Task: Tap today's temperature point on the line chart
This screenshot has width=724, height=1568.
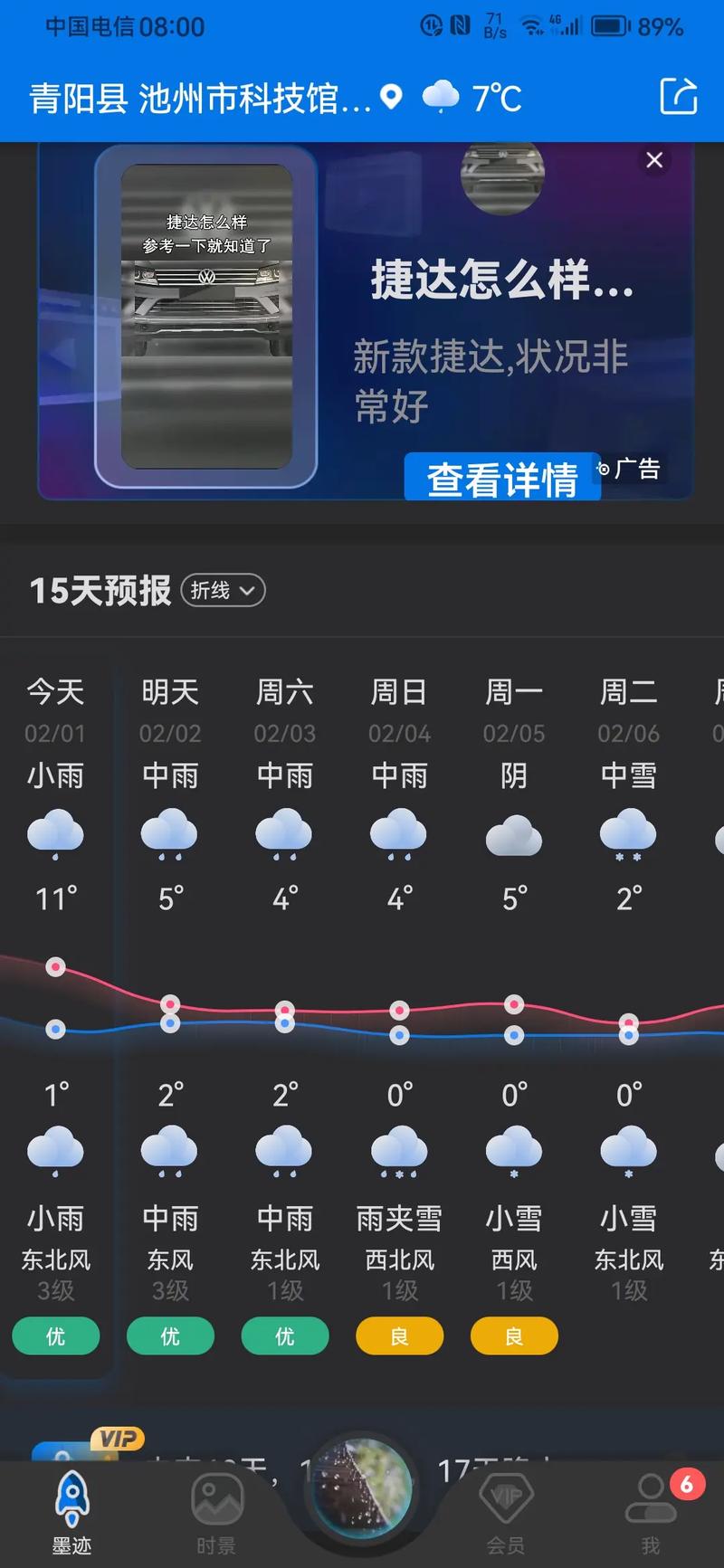Action: pyautogui.click(x=55, y=966)
